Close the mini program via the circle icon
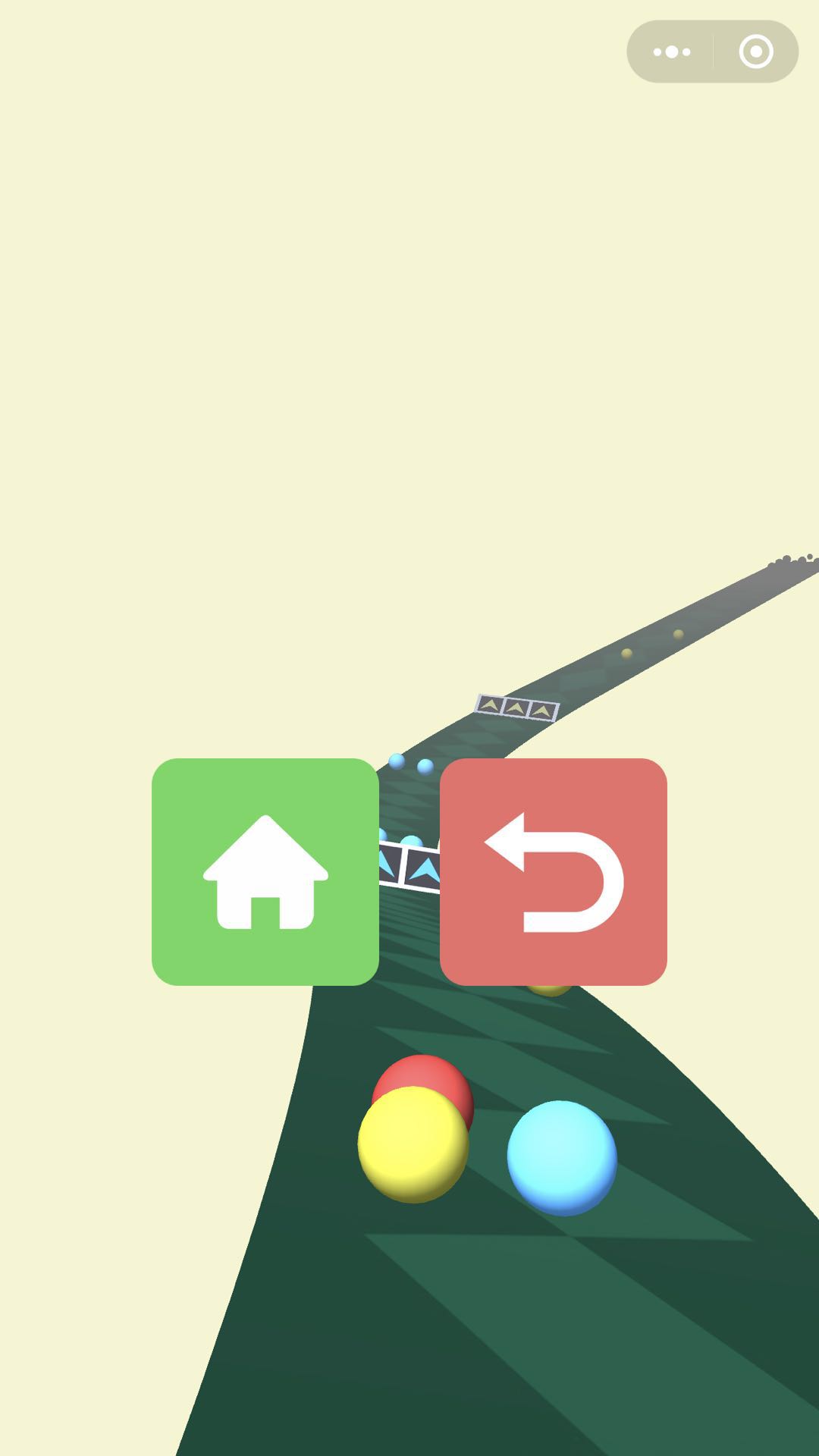 [755, 52]
